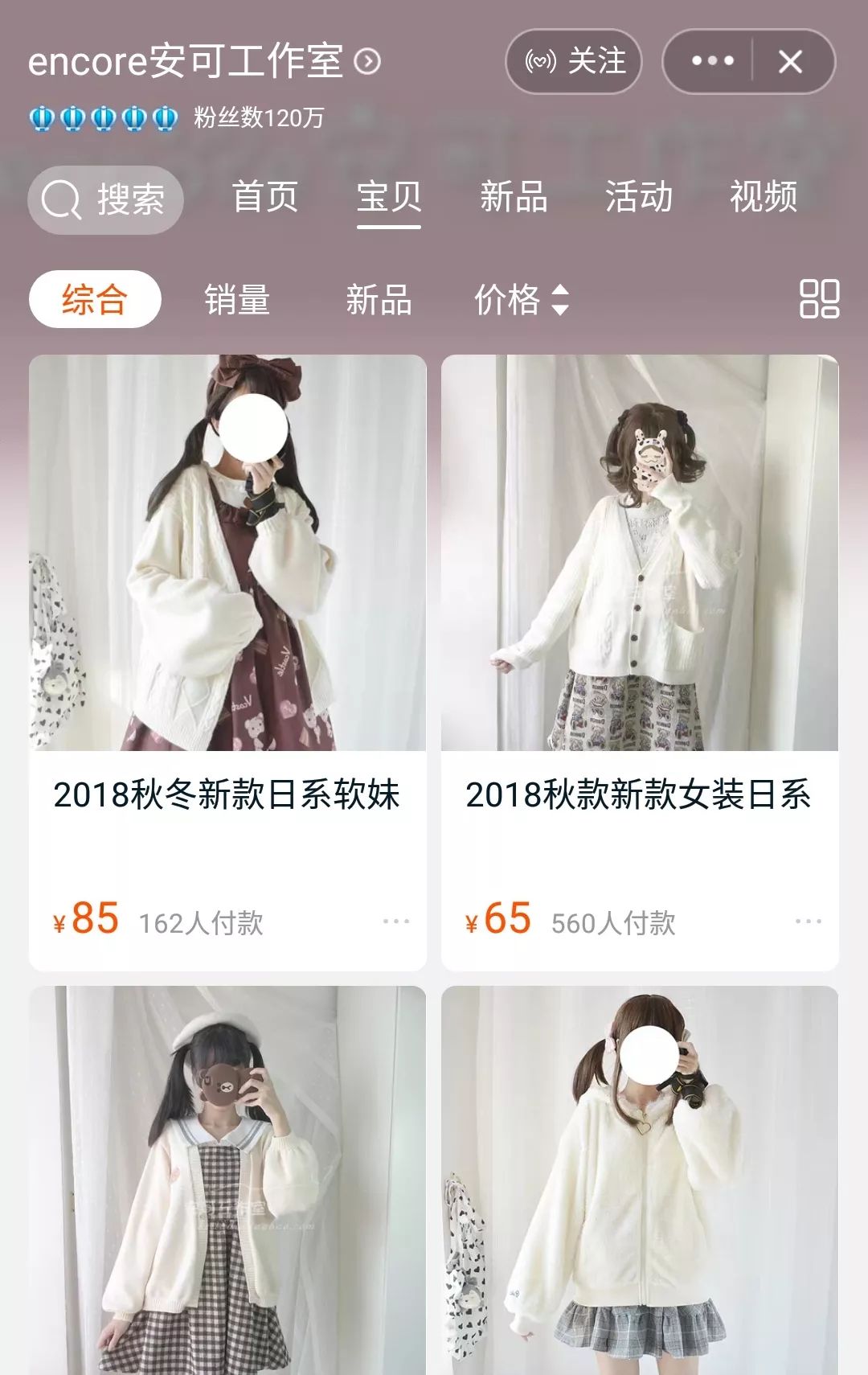Click the shop info arrow next to shop name
Screen dimensions: 868x1375
(x=366, y=61)
